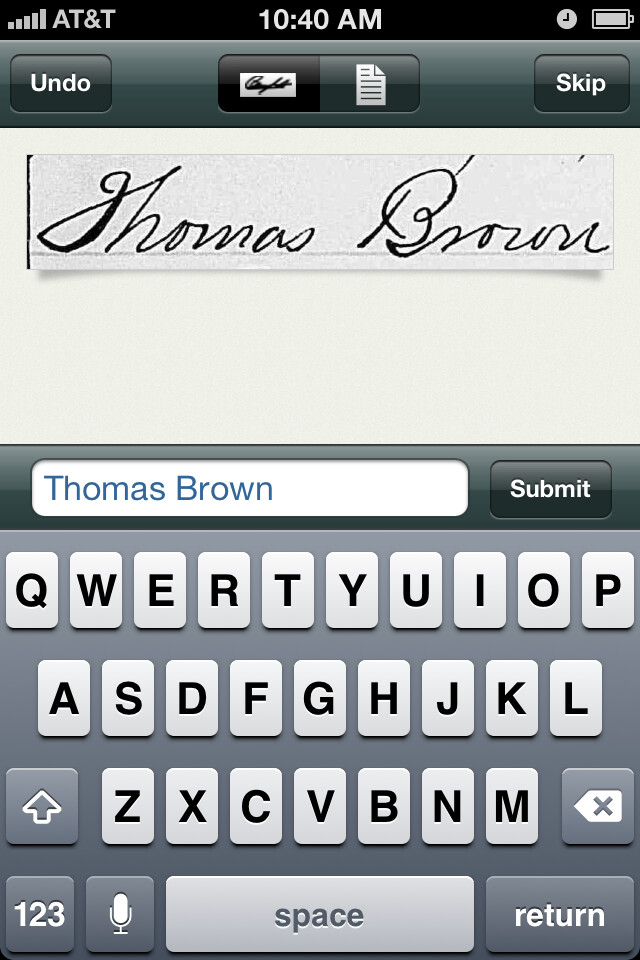Tap the shift key
The image size is (640, 960).
(42, 807)
